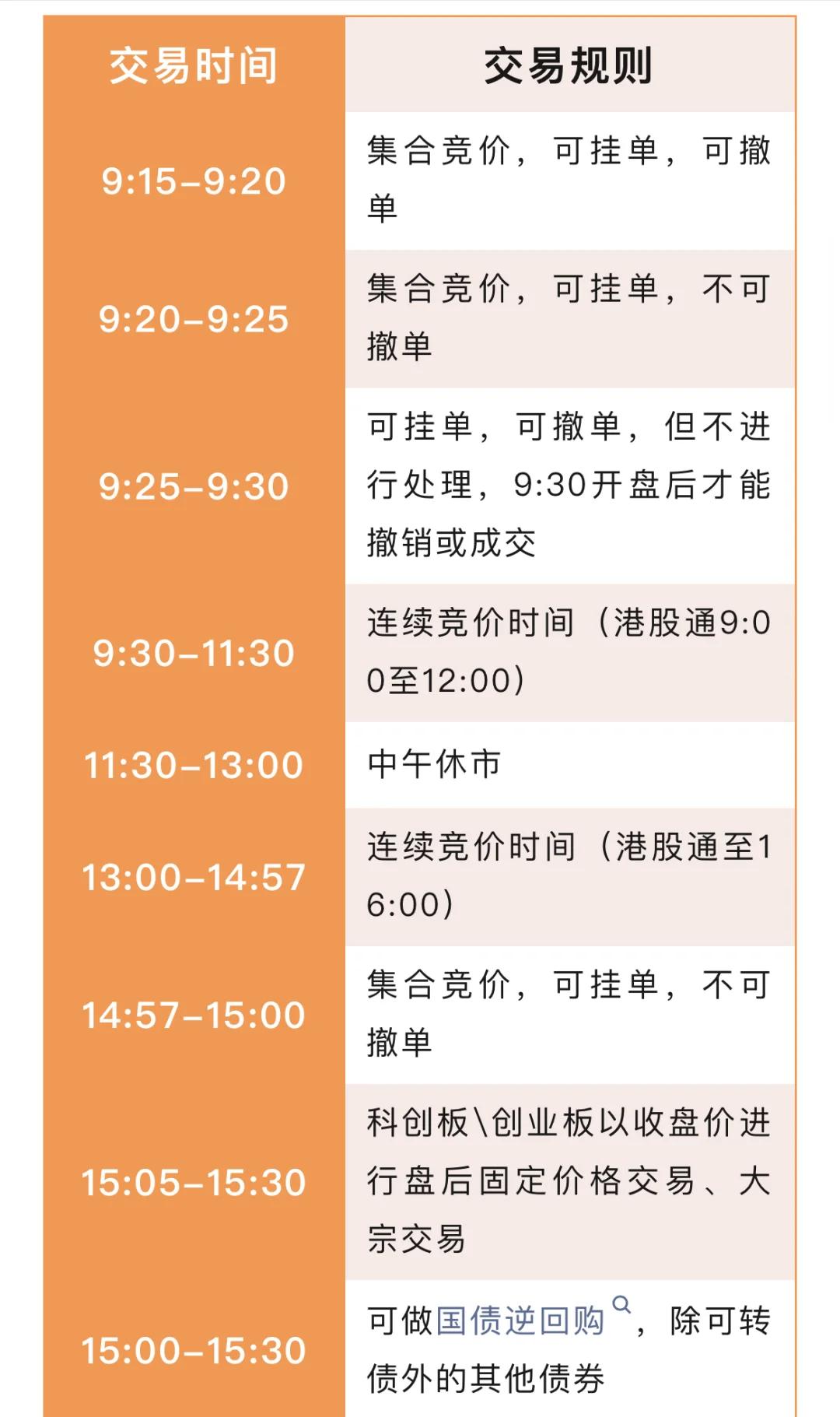Open the 国债逆回购 search link
The height and width of the screenshot is (1417, 840).
coord(520,1321)
